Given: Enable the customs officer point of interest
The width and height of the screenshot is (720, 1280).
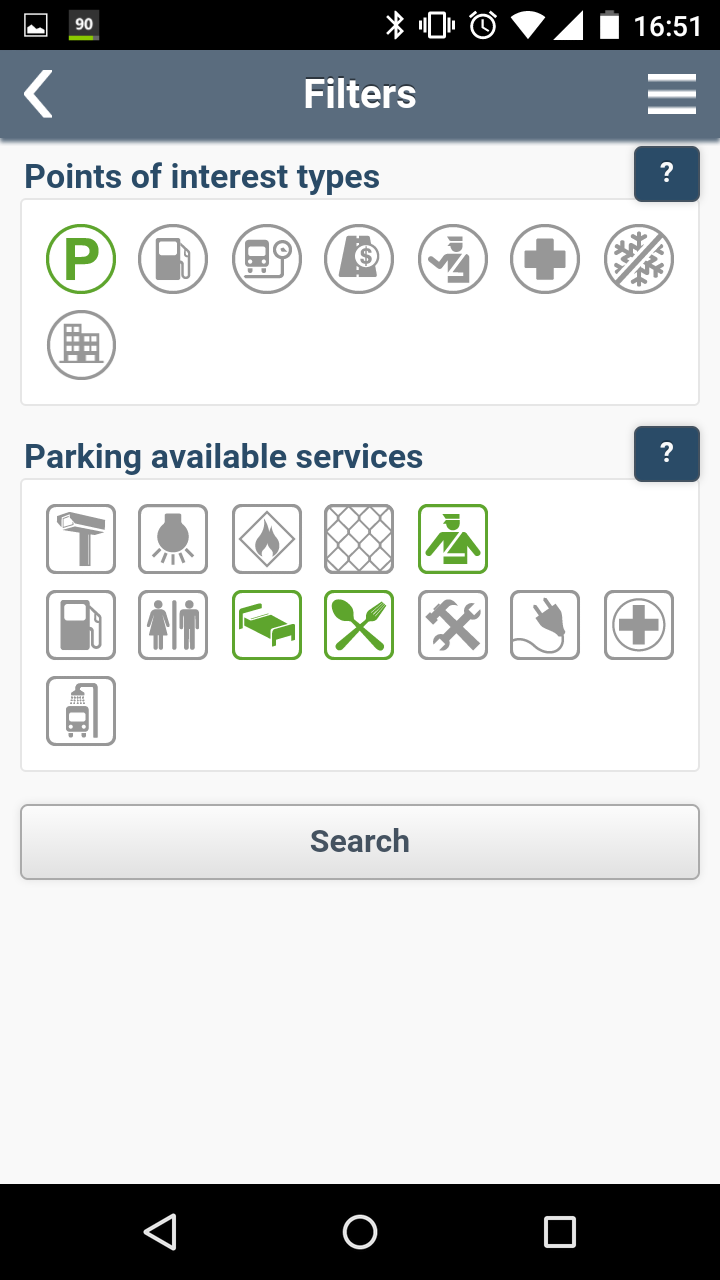Looking at the screenshot, I should pyautogui.click(x=452, y=259).
